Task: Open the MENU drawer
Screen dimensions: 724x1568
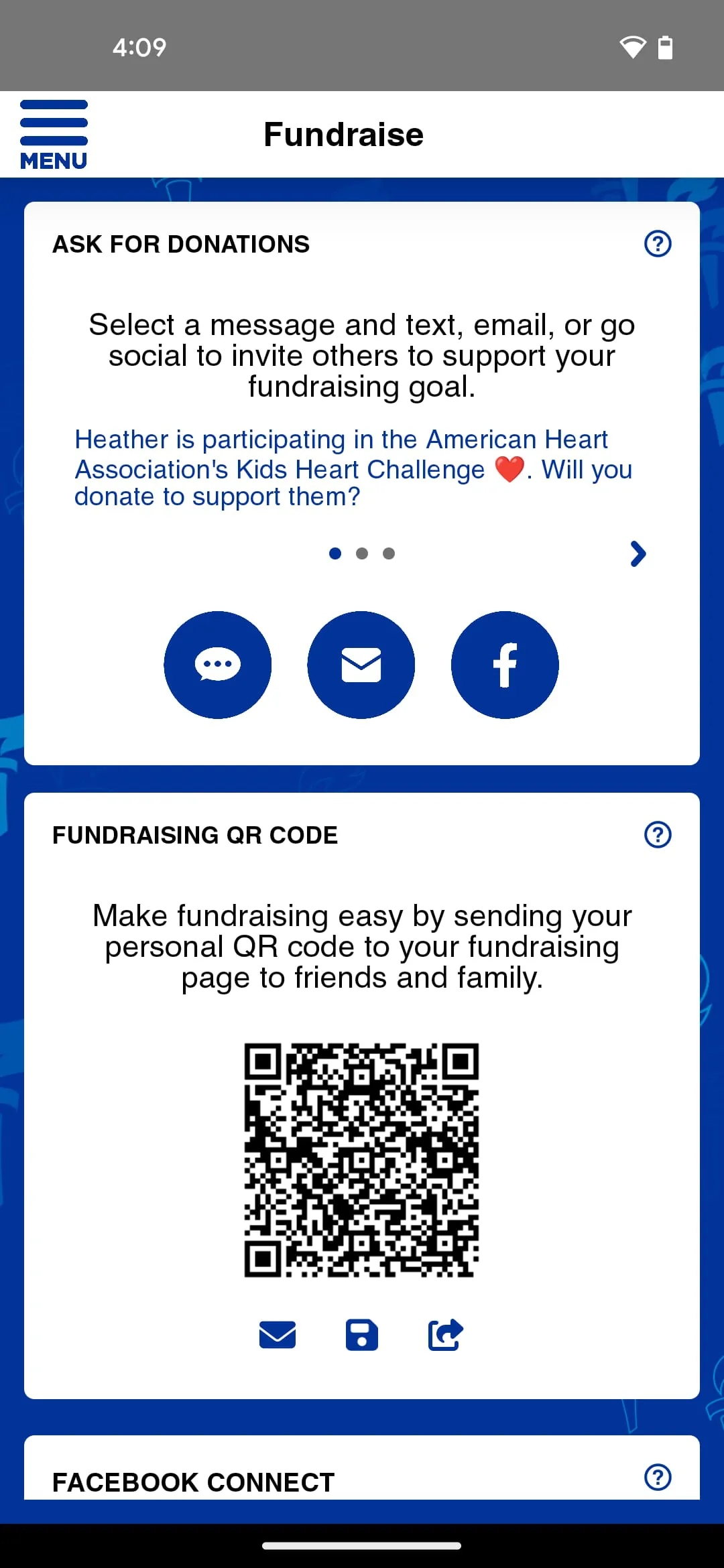Action: tap(54, 135)
